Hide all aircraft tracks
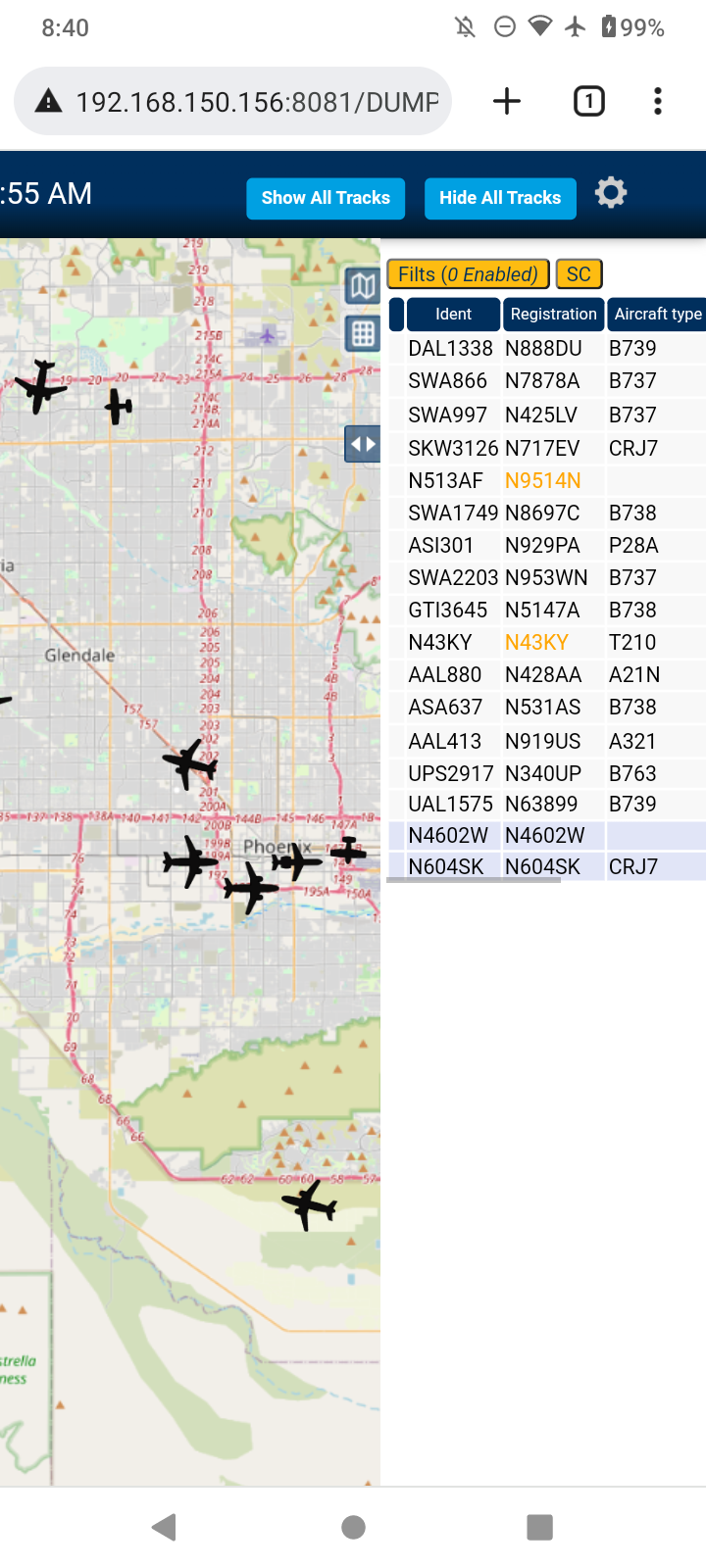The image size is (706, 1568). [500, 198]
